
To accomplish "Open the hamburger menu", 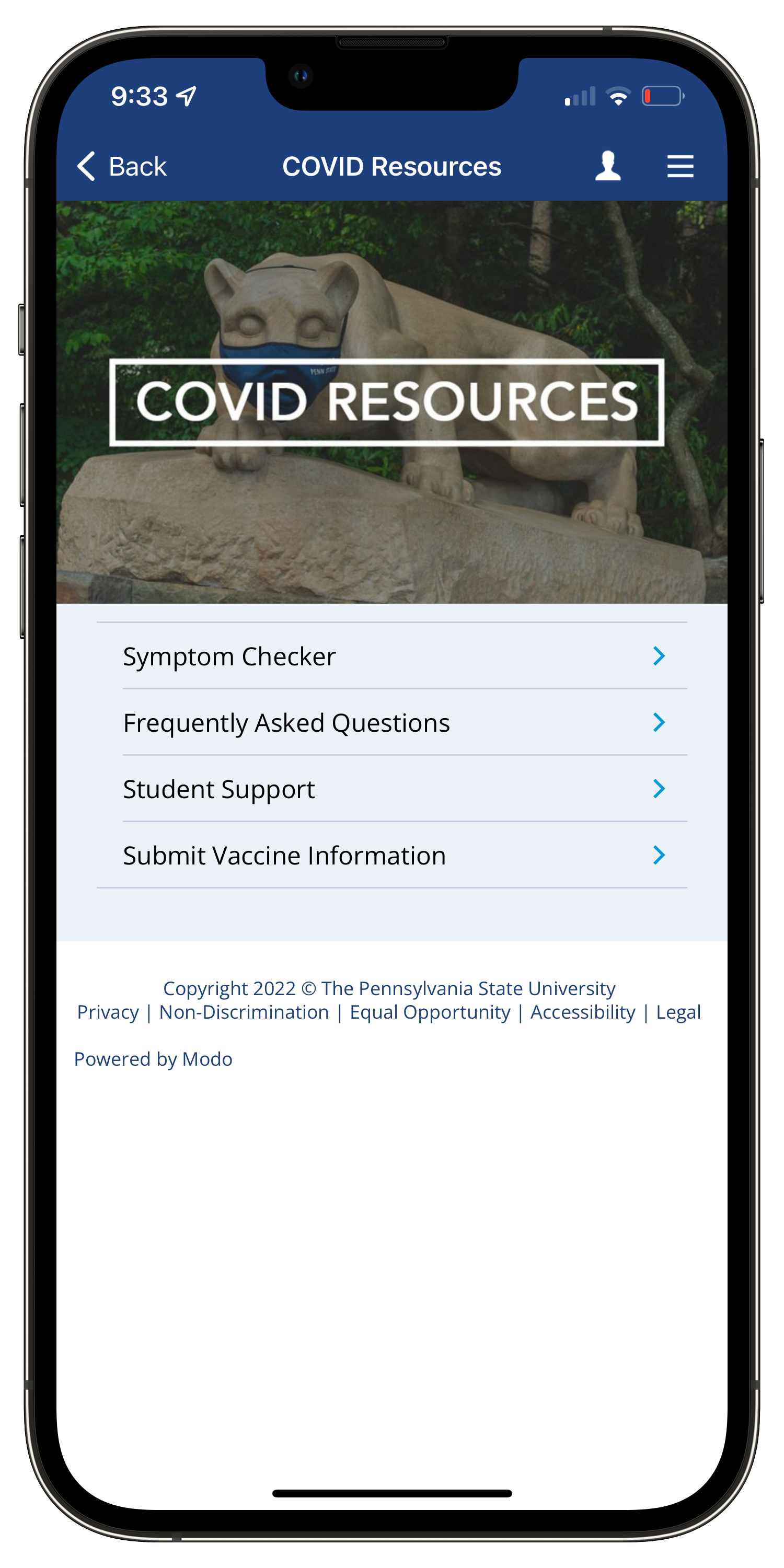I will tap(680, 166).
